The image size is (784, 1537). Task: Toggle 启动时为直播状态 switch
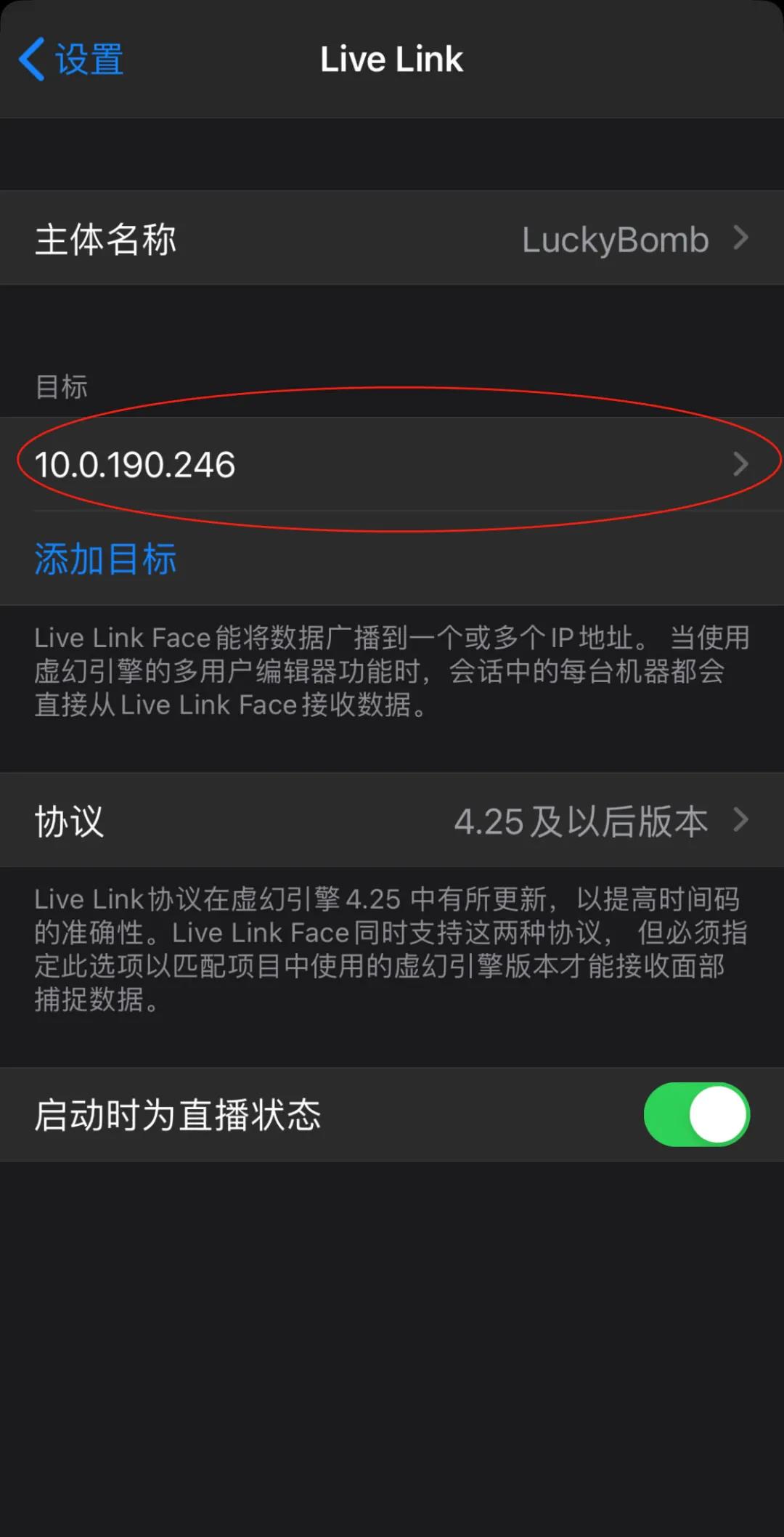[x=695, y=1114]
